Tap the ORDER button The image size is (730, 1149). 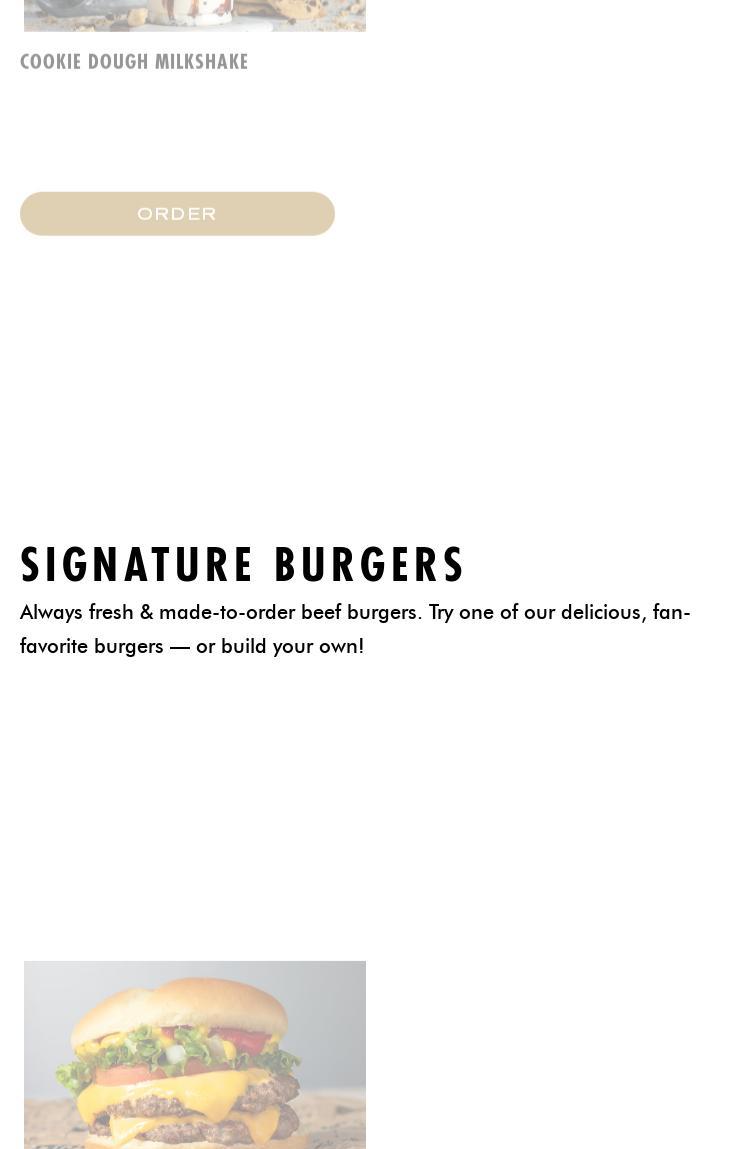[177, 214]
